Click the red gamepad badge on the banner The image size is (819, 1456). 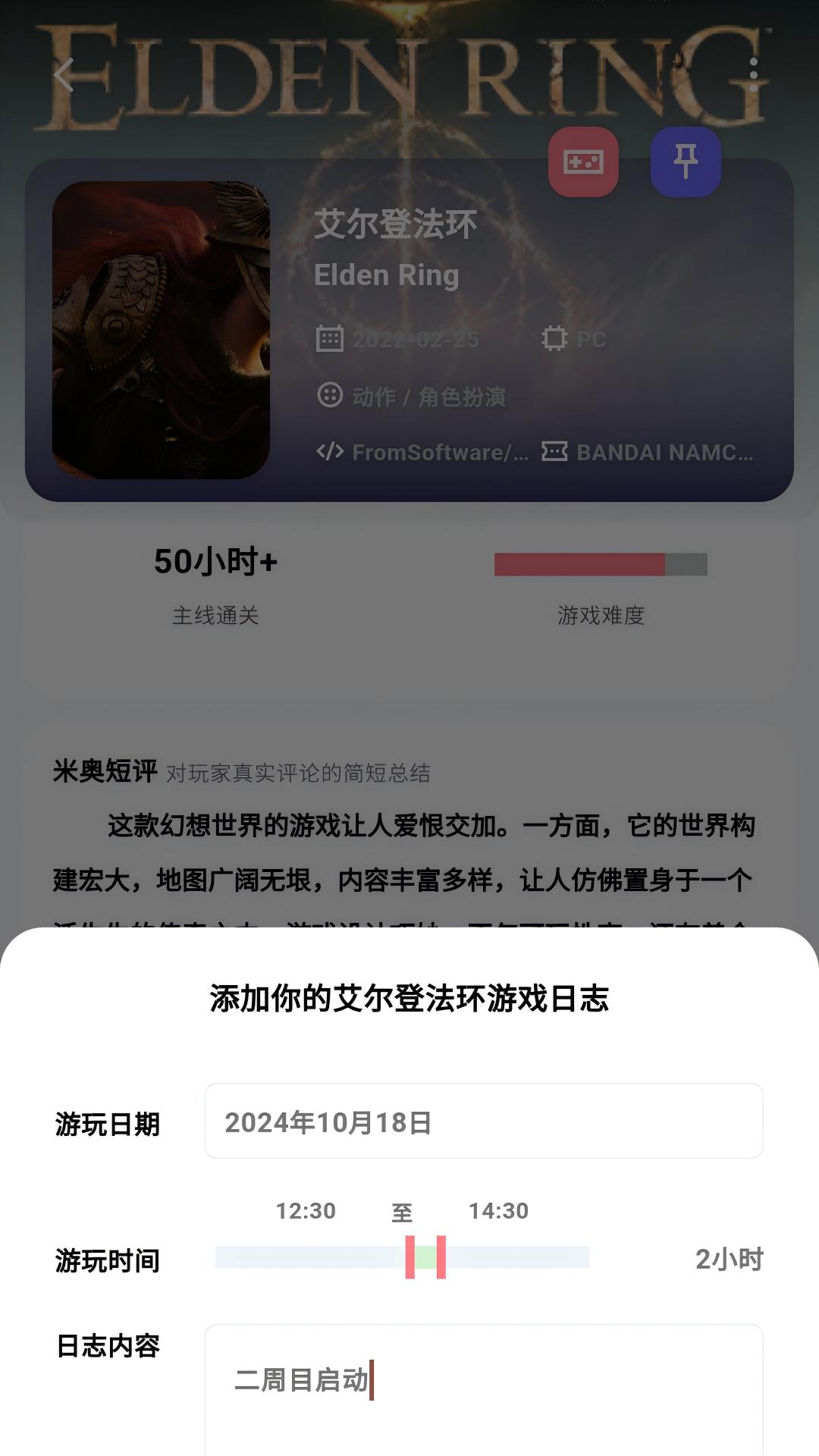click(x=582, y=162)
